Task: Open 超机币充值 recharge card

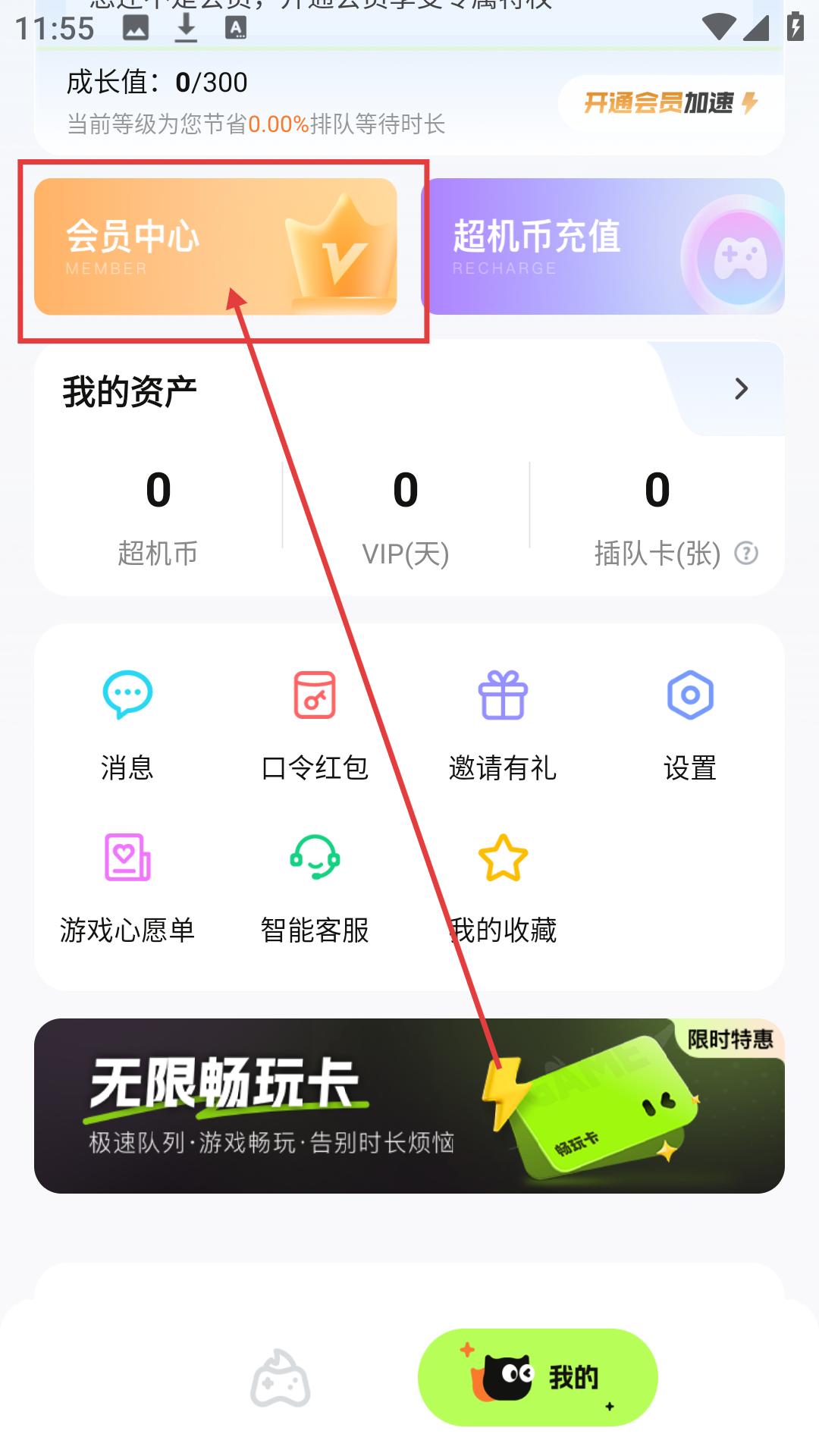Action: [x=602, y=246]
